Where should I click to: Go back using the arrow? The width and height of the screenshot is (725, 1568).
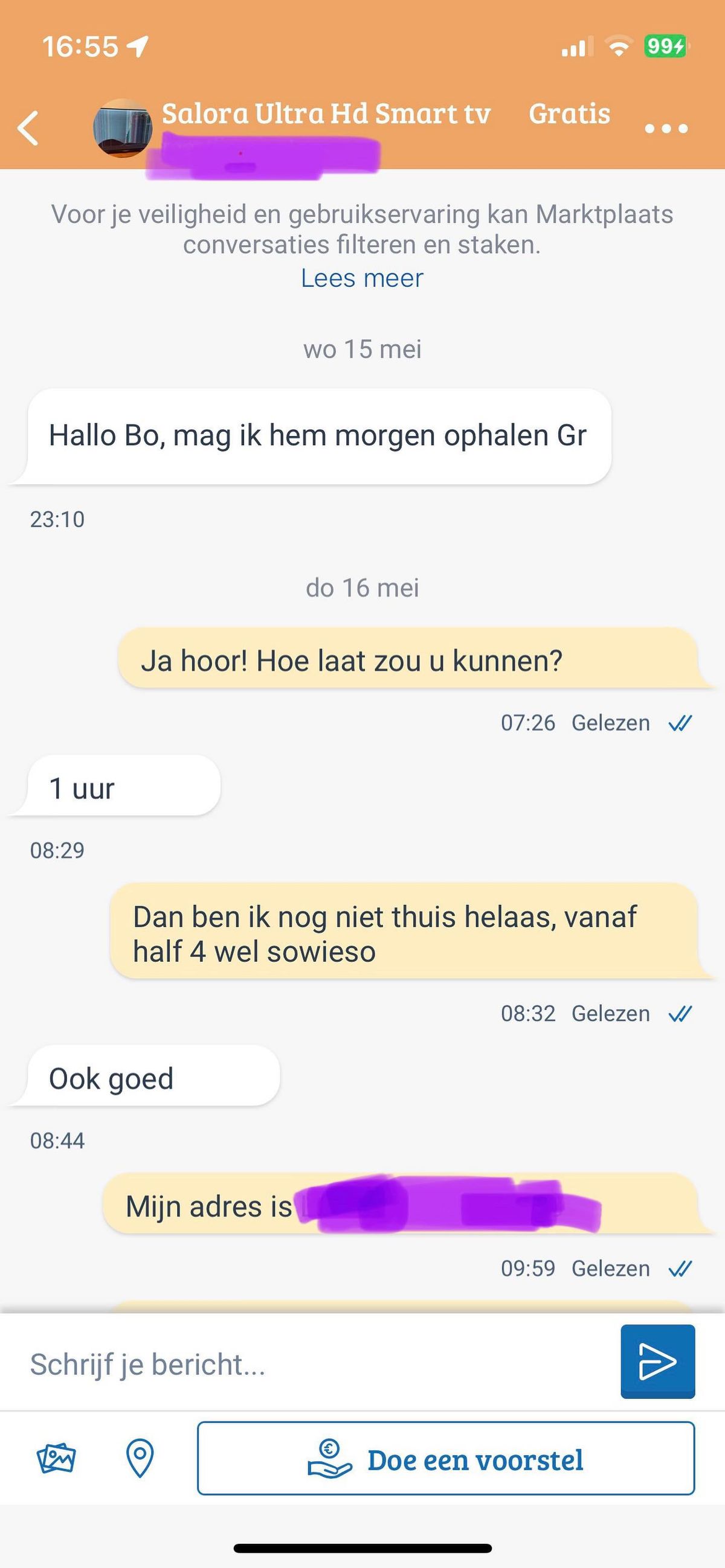(28, 129)
